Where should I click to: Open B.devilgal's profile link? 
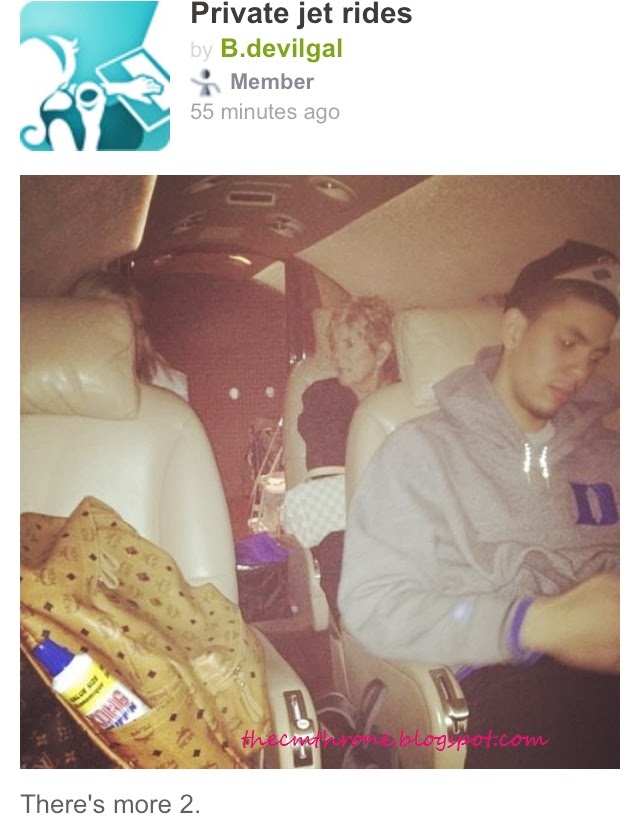tap(275, 49)
